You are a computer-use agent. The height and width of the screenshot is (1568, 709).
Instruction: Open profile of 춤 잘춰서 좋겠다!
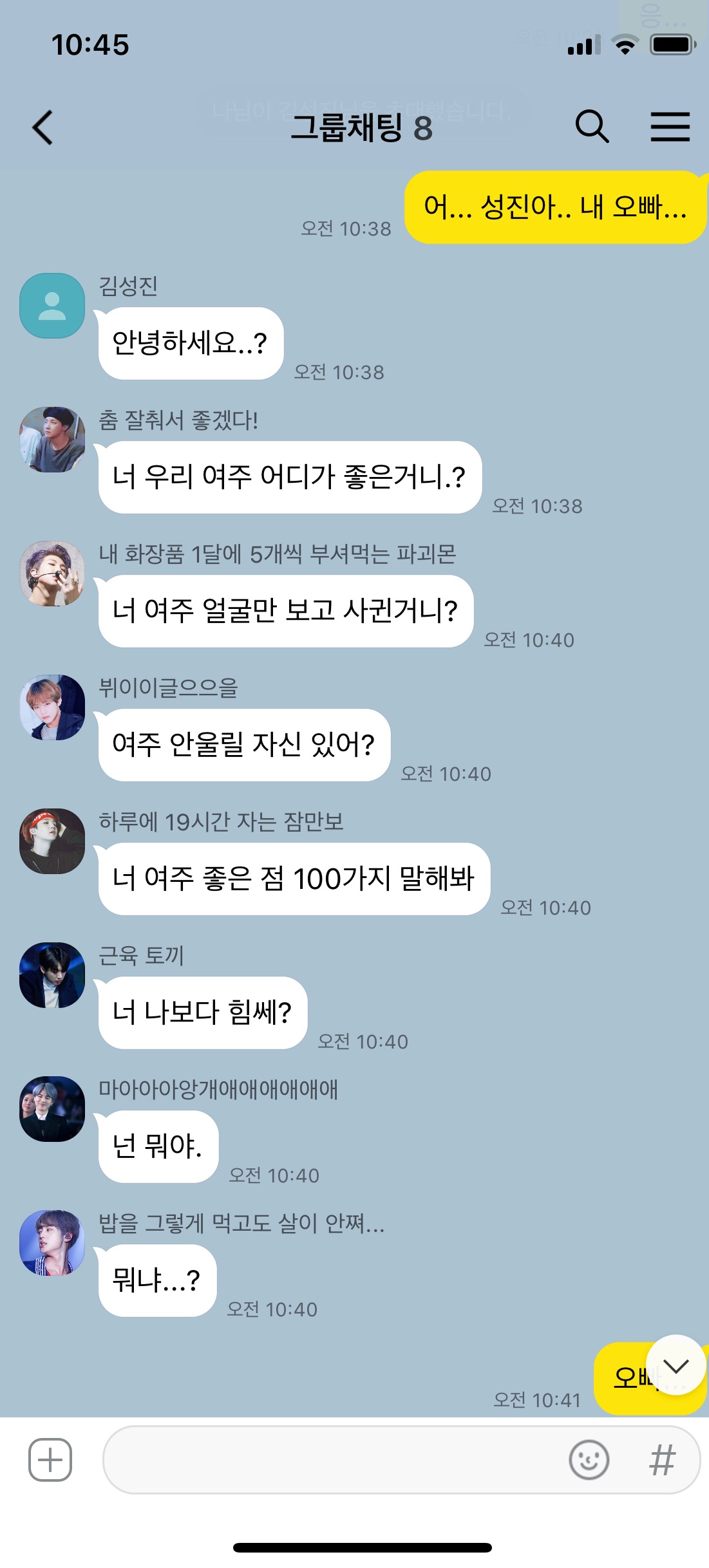point(52,440)
